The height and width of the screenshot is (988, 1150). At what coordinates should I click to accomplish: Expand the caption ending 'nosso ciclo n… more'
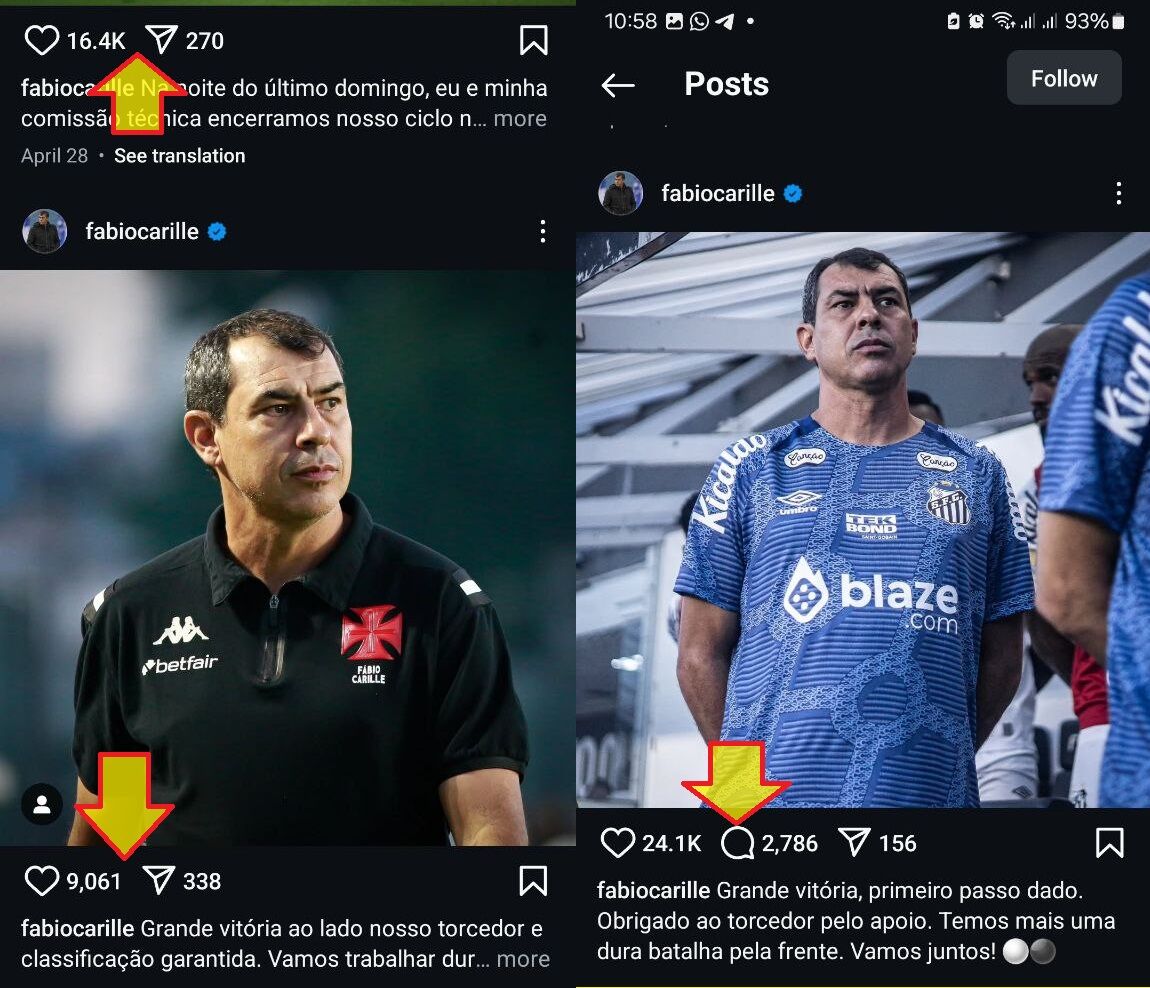point(520,119)
